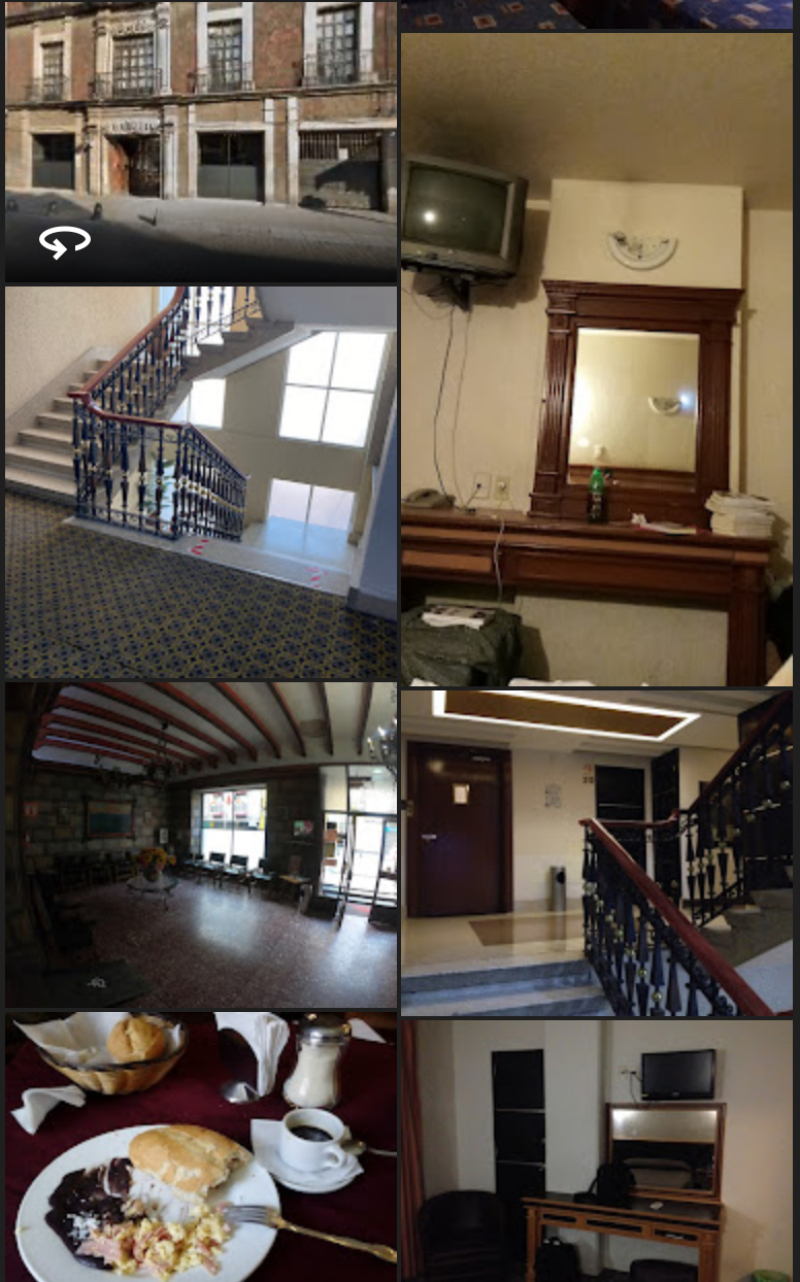View the breakfast plate and coffee photo
800x1282 pixels.
point(200,1147)
